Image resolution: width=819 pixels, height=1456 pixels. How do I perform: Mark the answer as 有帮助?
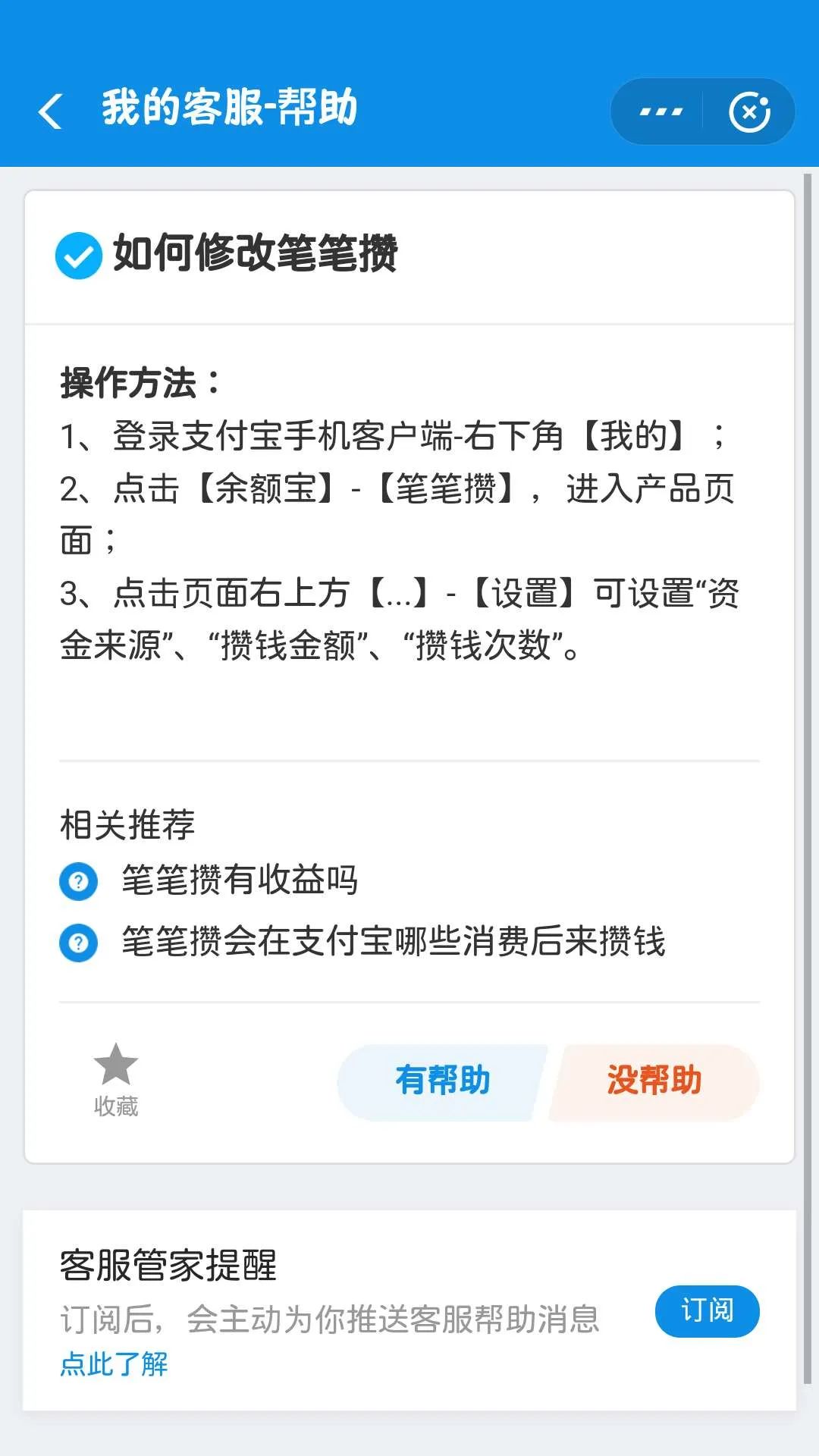coord(442,1081)
